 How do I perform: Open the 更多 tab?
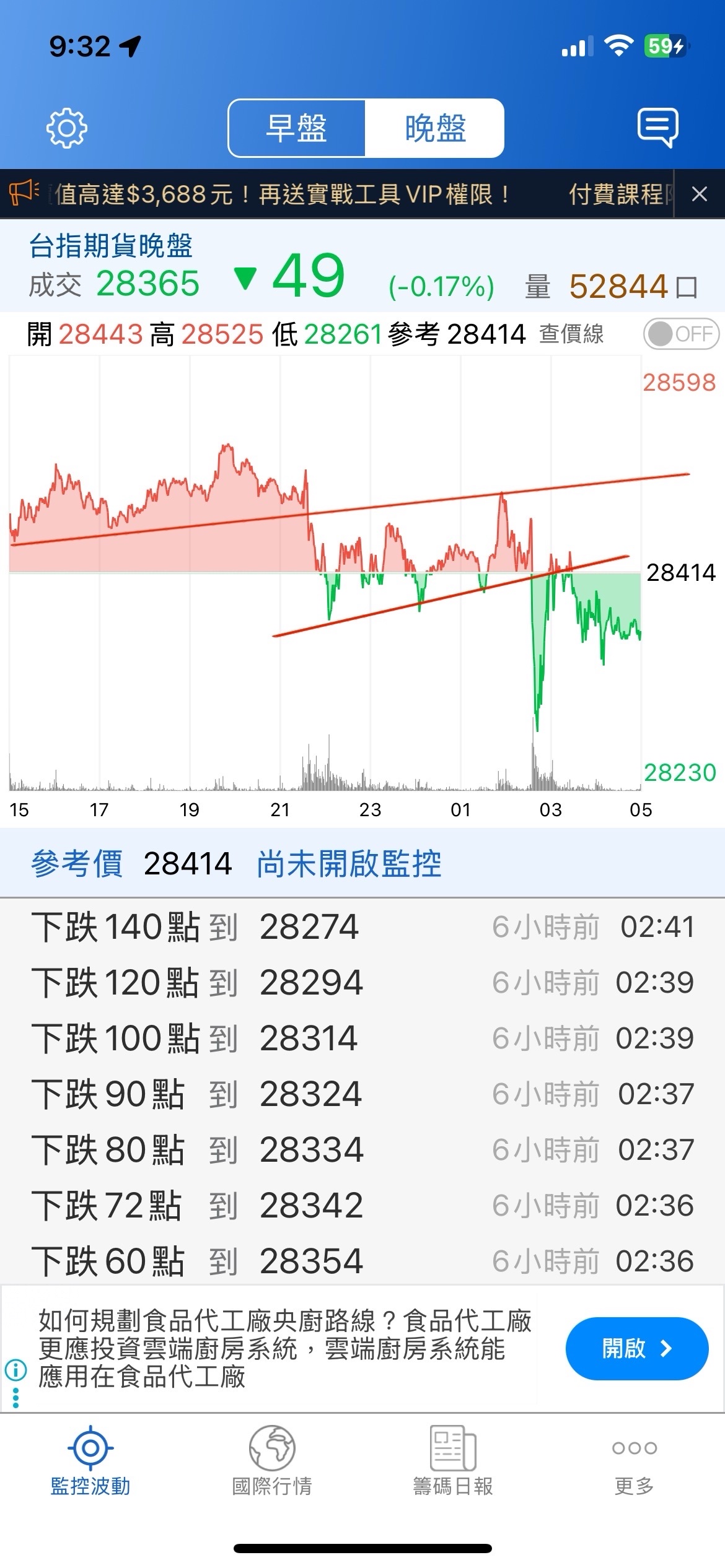click(634, 1460)
